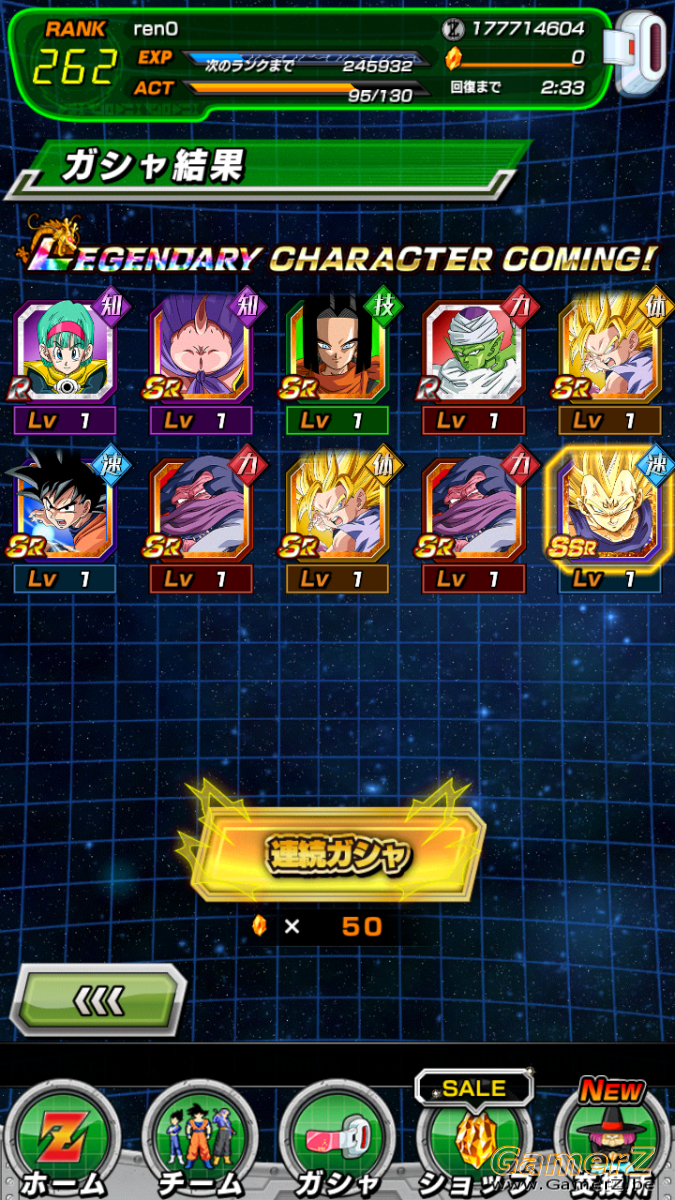Go back with the green arrow button
The width and height of the screenshot is (675, 1200).
click(98, 1000)
